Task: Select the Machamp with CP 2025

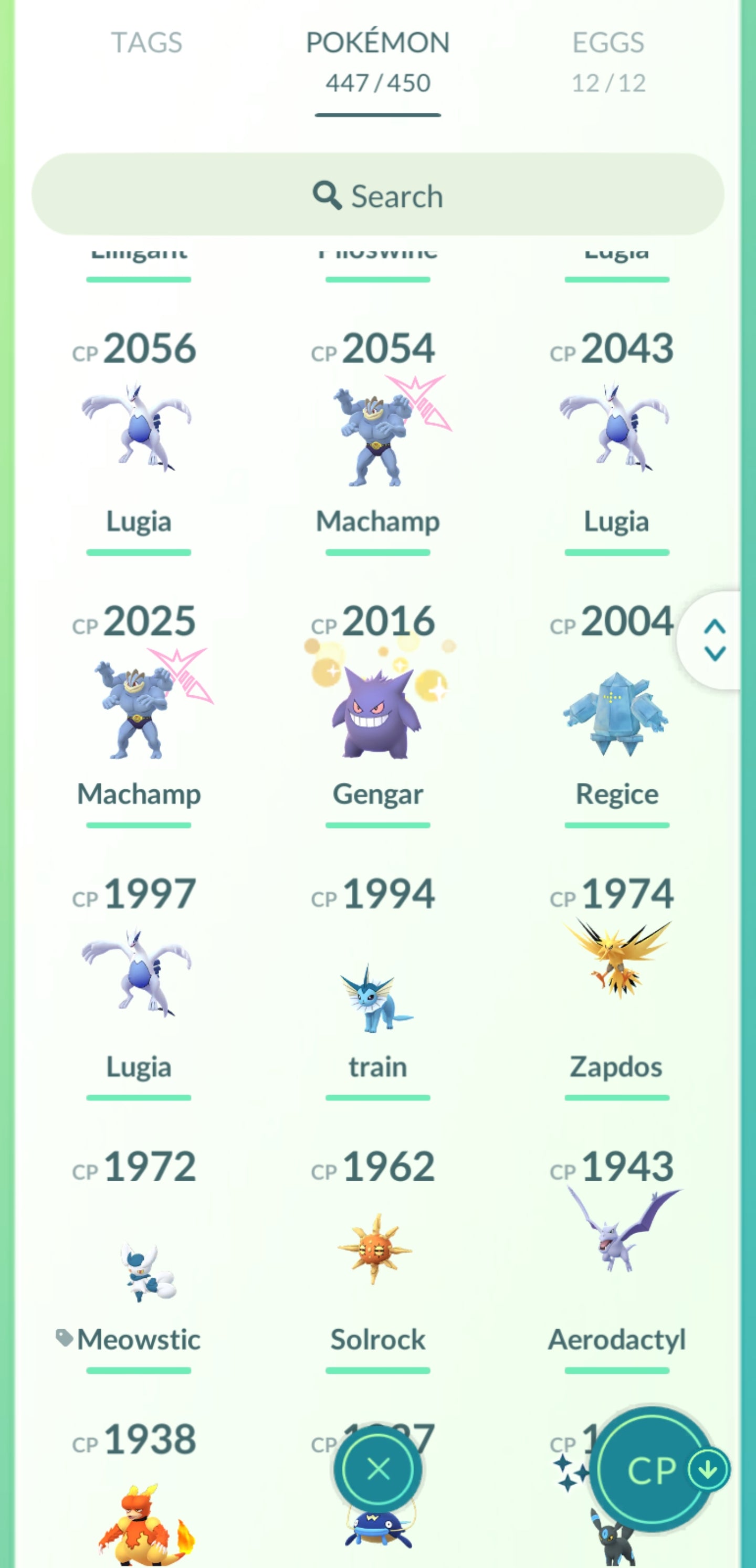Action: [138, 706]
